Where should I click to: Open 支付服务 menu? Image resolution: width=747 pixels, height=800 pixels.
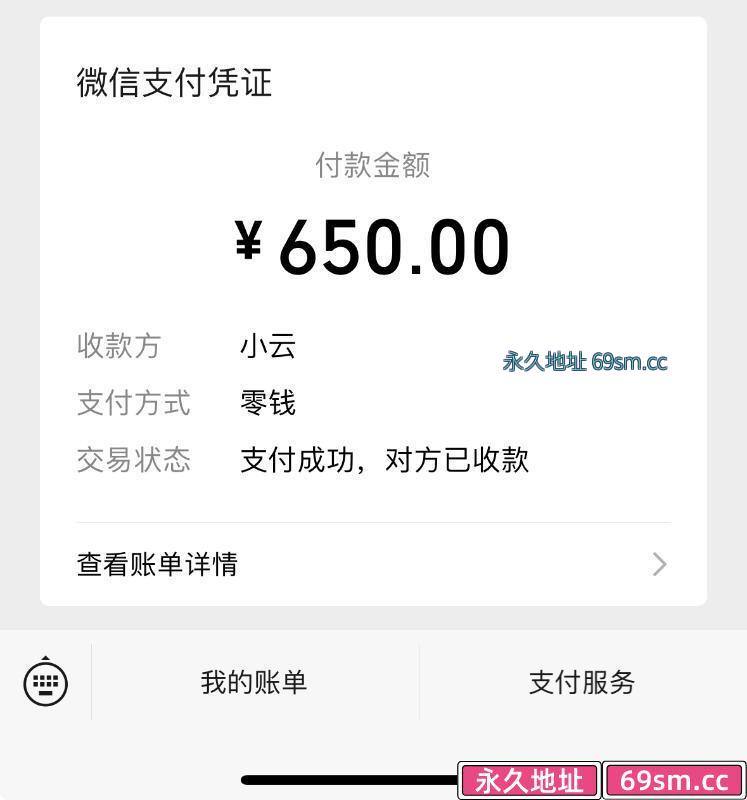click(x=583, y=682)
